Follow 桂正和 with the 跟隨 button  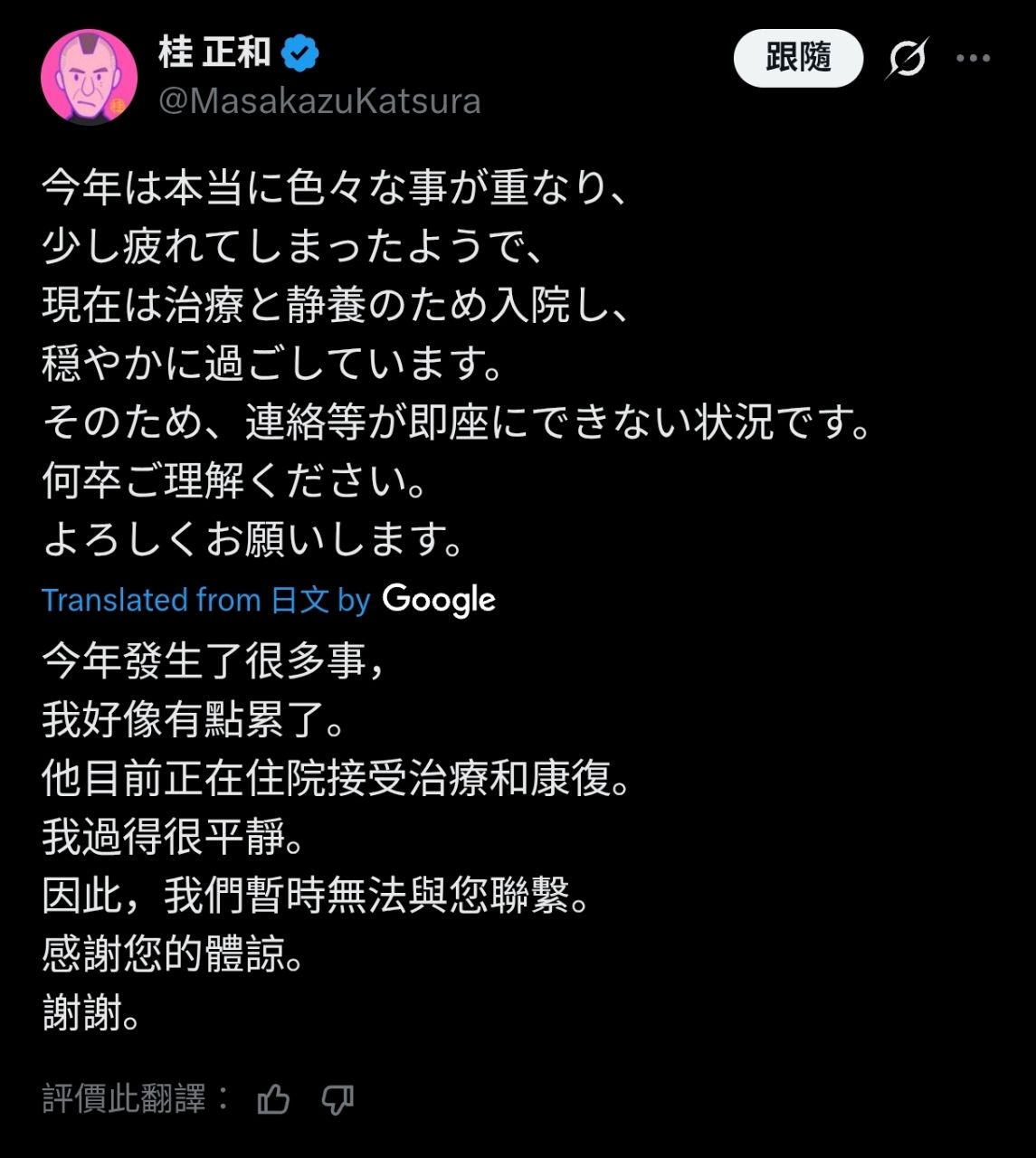(x=798, y=58)
